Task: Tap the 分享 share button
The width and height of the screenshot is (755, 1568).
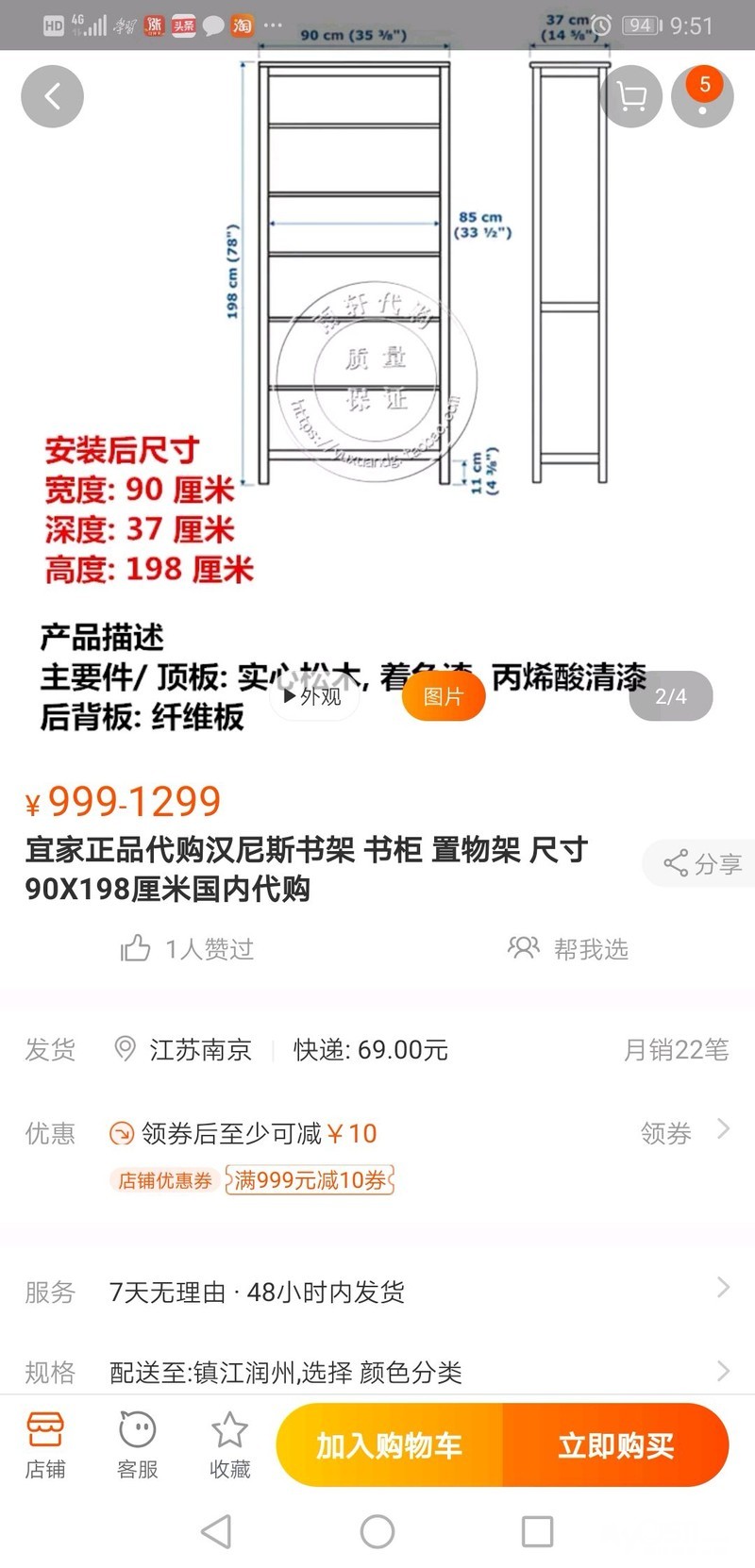Action: coord(702,863)
